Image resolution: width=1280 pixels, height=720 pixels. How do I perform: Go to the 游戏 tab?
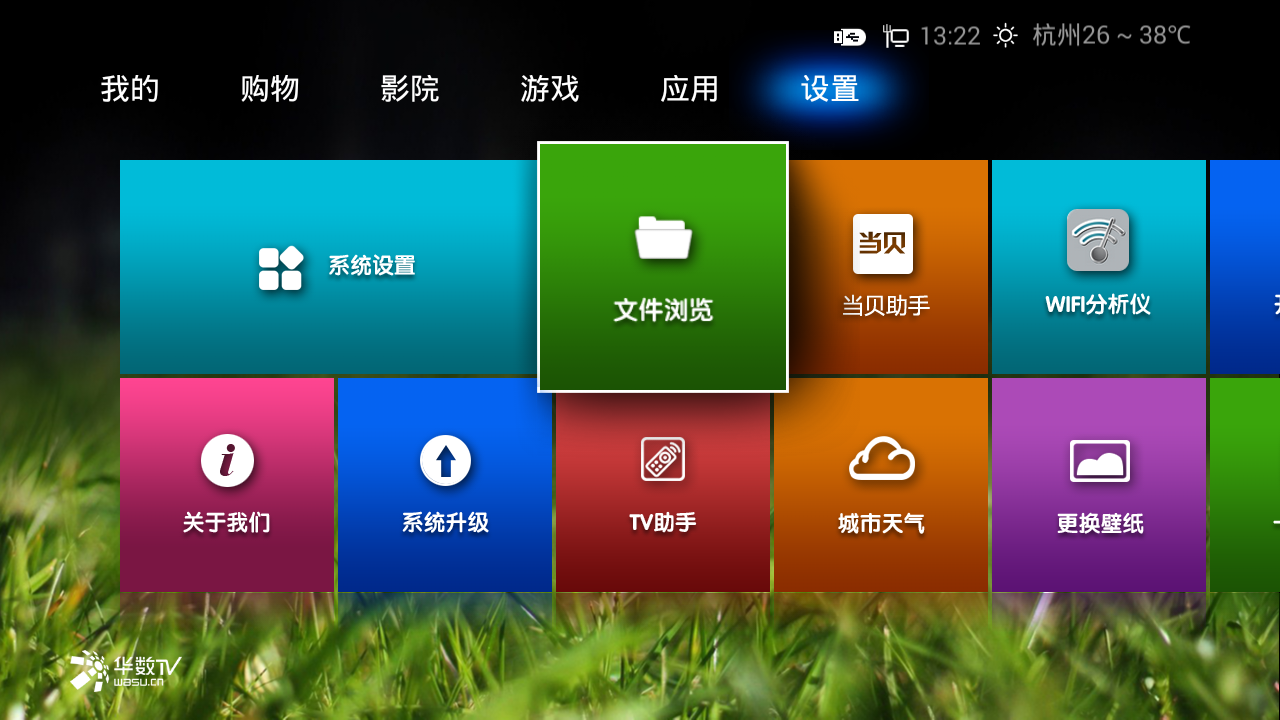pos(550,89)
